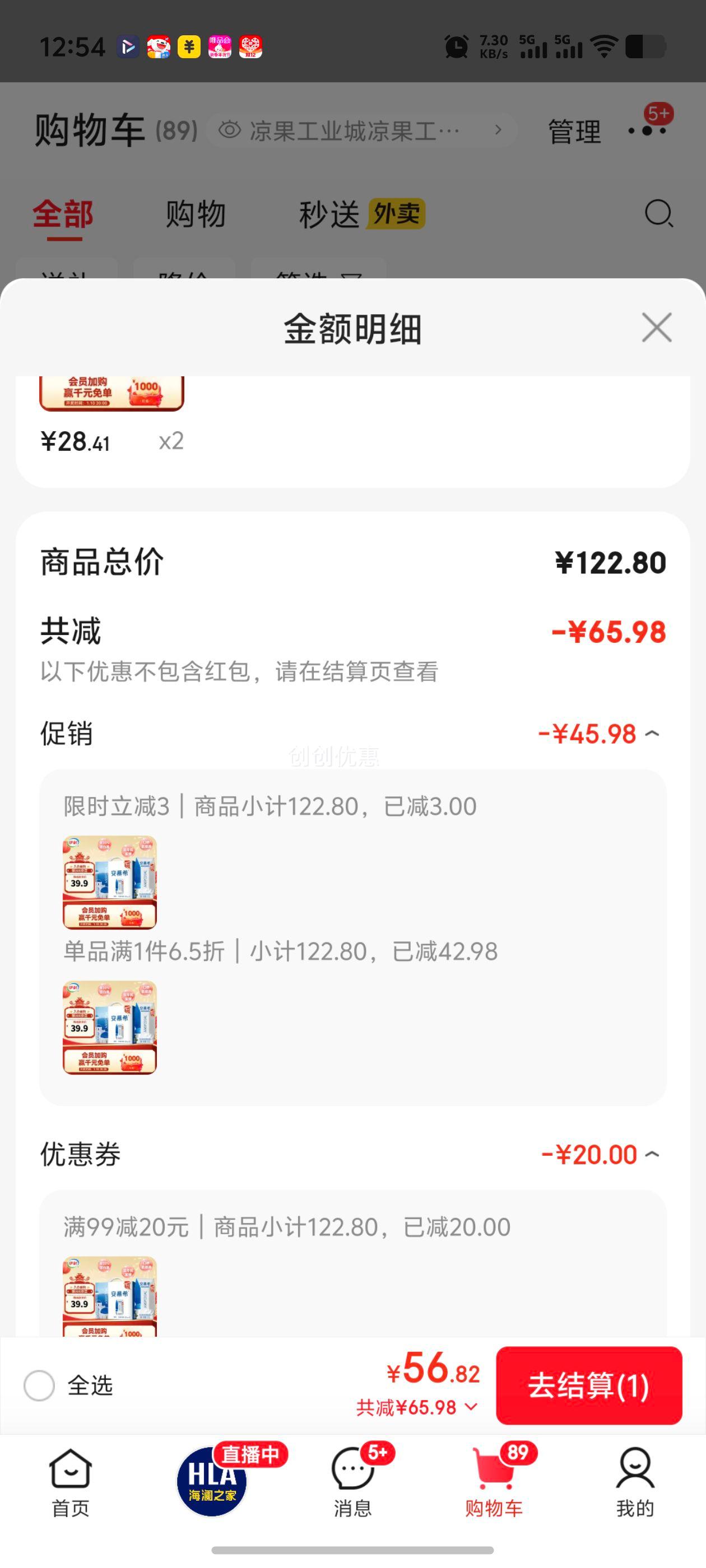Image resolution: width=706 pixels, height=1568 pixels.
Task: Tap the alarm clock icon in status bar
Action: tap(456, 46)
